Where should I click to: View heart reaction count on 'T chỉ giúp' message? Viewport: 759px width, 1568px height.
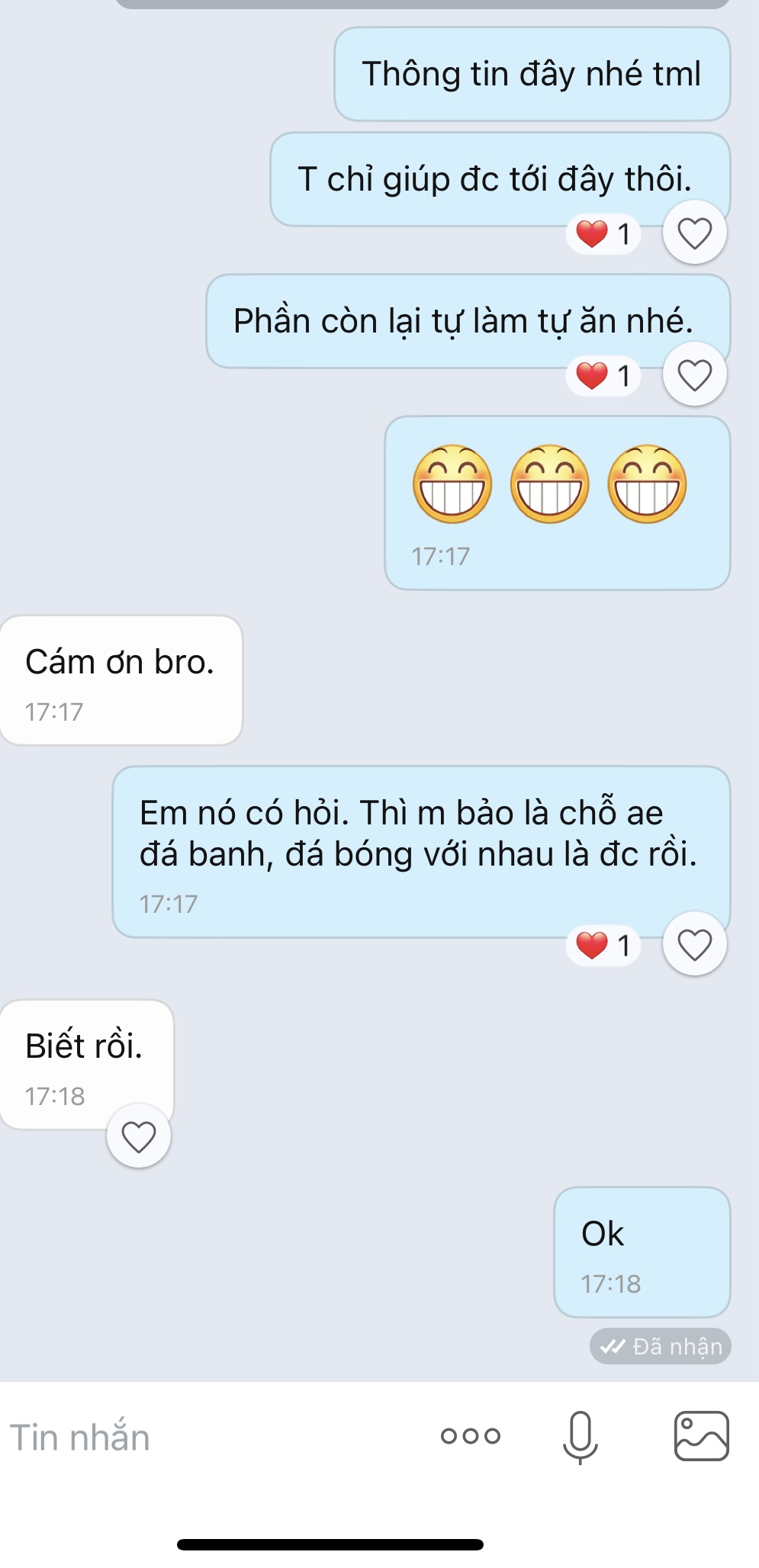point(603,234)
